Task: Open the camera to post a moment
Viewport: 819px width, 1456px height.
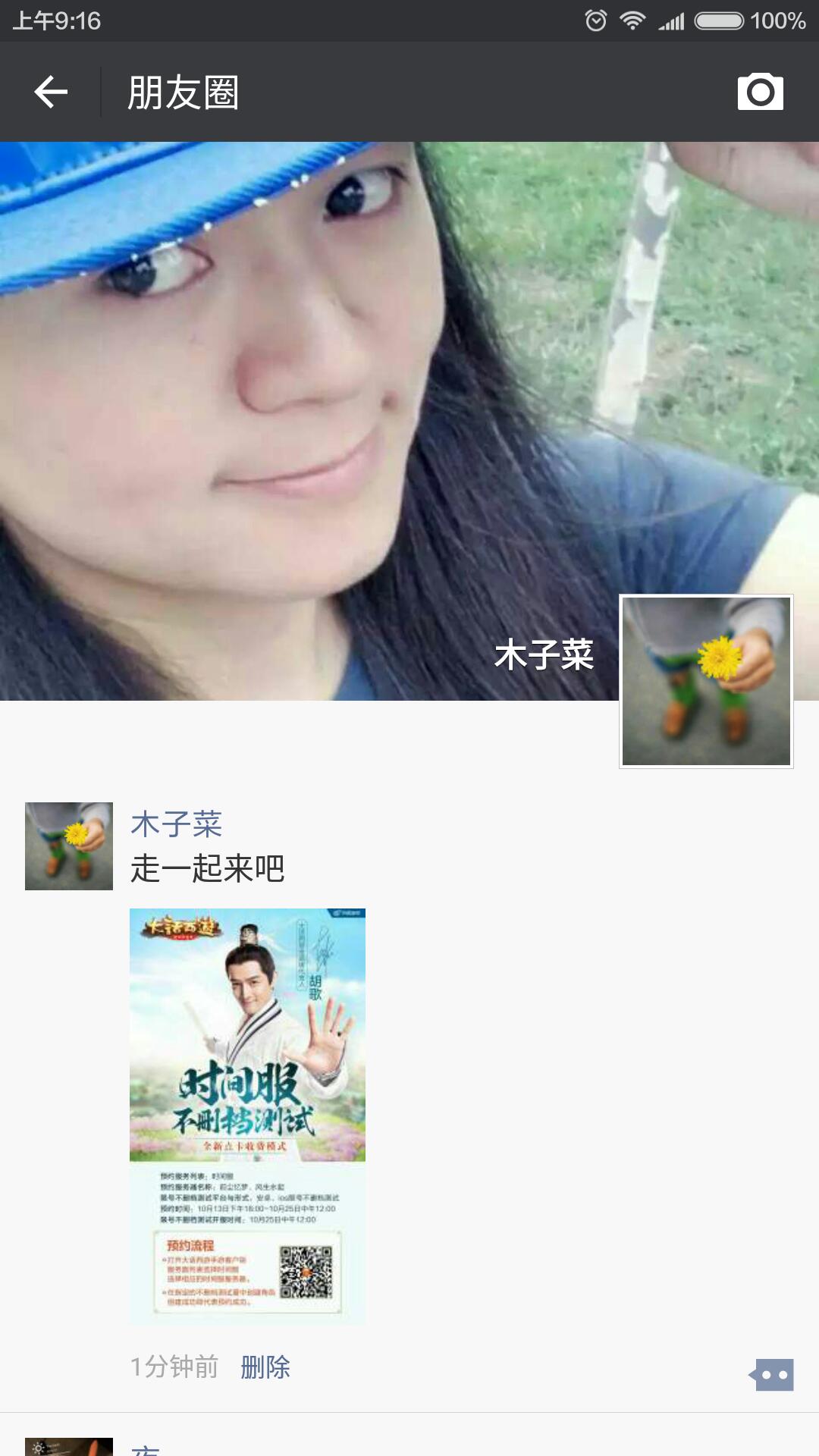Action: 760,93
